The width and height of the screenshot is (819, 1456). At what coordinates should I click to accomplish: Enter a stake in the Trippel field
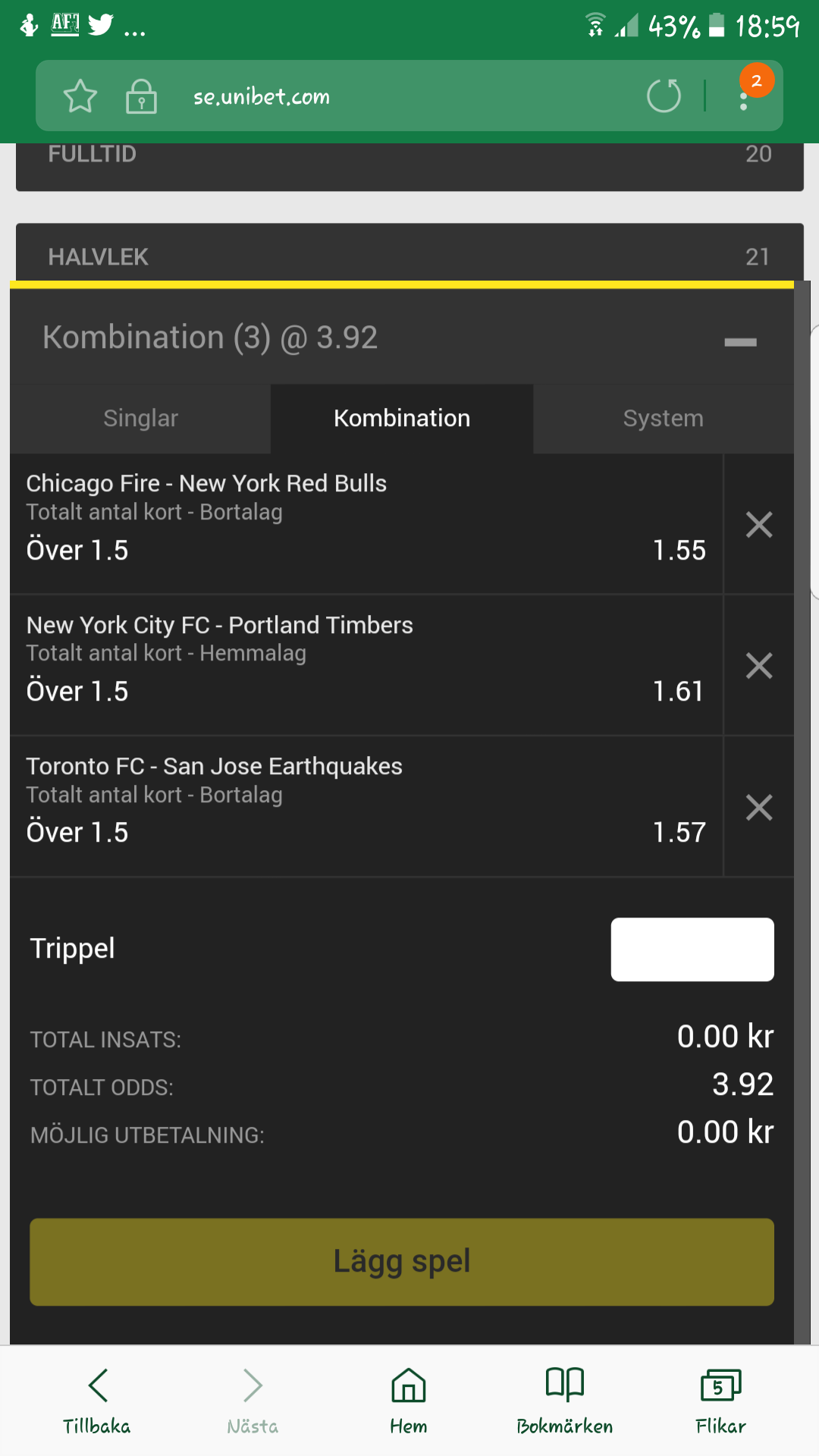click(692, 949)
